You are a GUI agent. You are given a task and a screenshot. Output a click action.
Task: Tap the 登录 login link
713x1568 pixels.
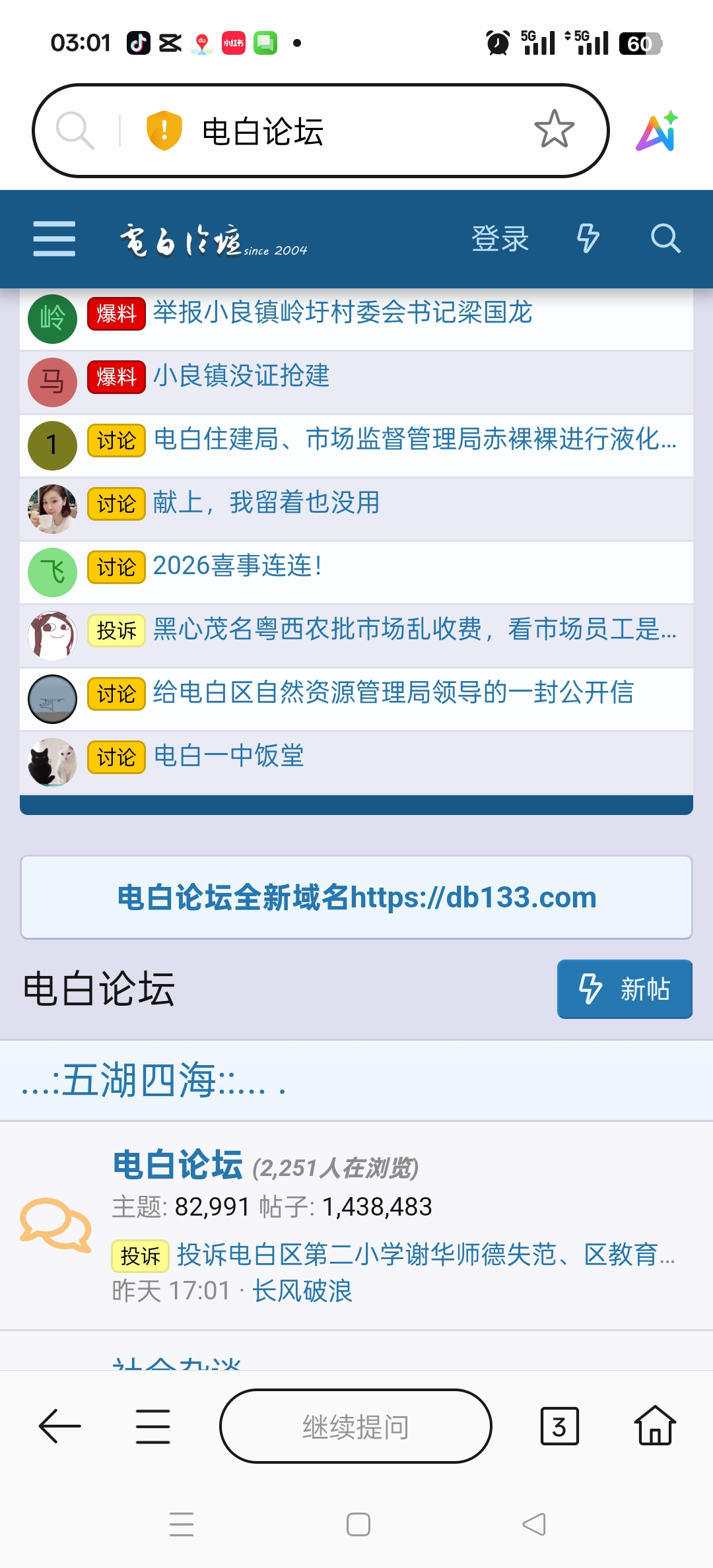pyautogui.click(x=500, y=238)
